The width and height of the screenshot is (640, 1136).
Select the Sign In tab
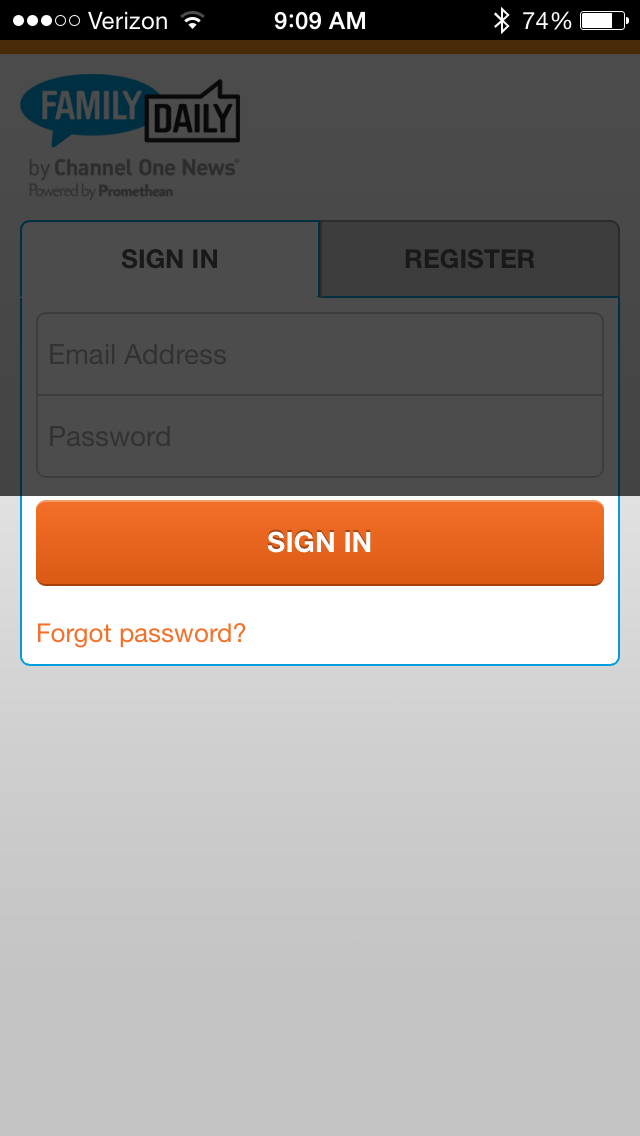coord(170,259)
